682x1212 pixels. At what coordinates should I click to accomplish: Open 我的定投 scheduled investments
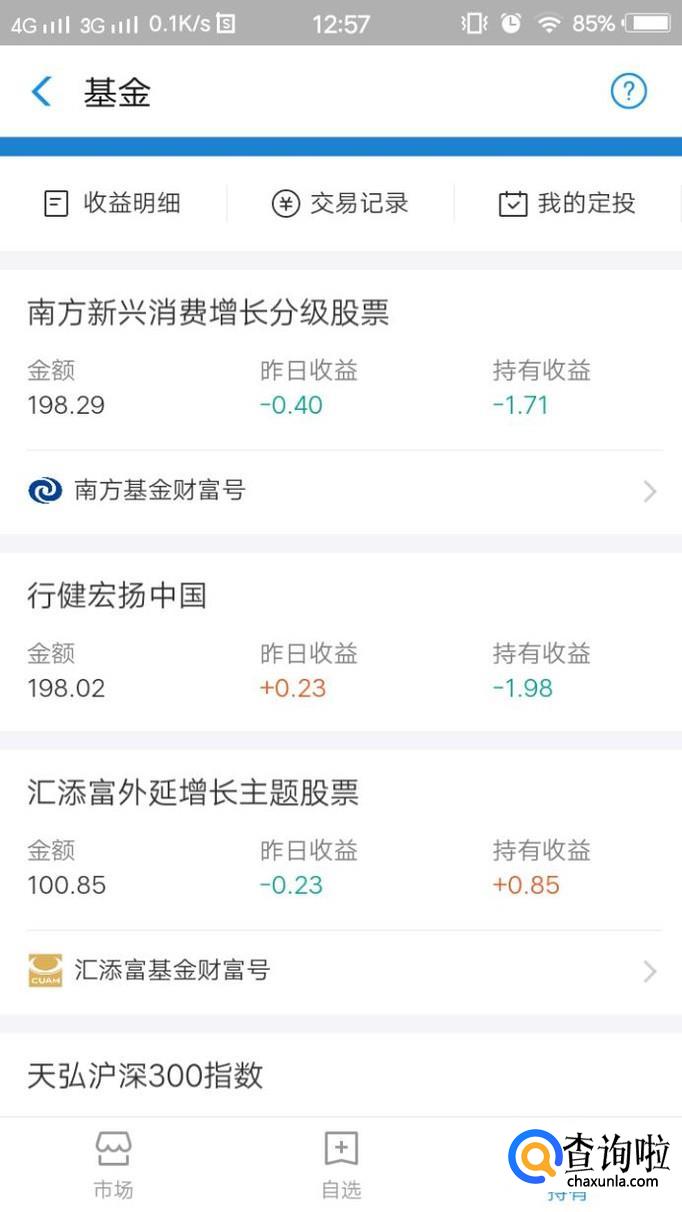567,204
